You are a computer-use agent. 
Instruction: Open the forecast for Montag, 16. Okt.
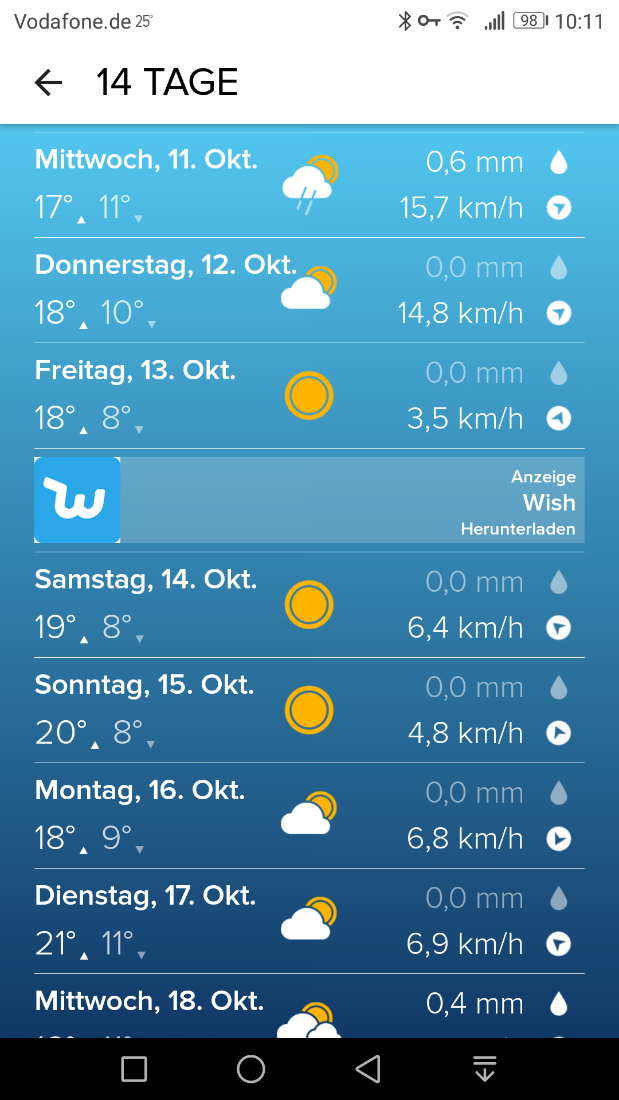coord(310,816)
